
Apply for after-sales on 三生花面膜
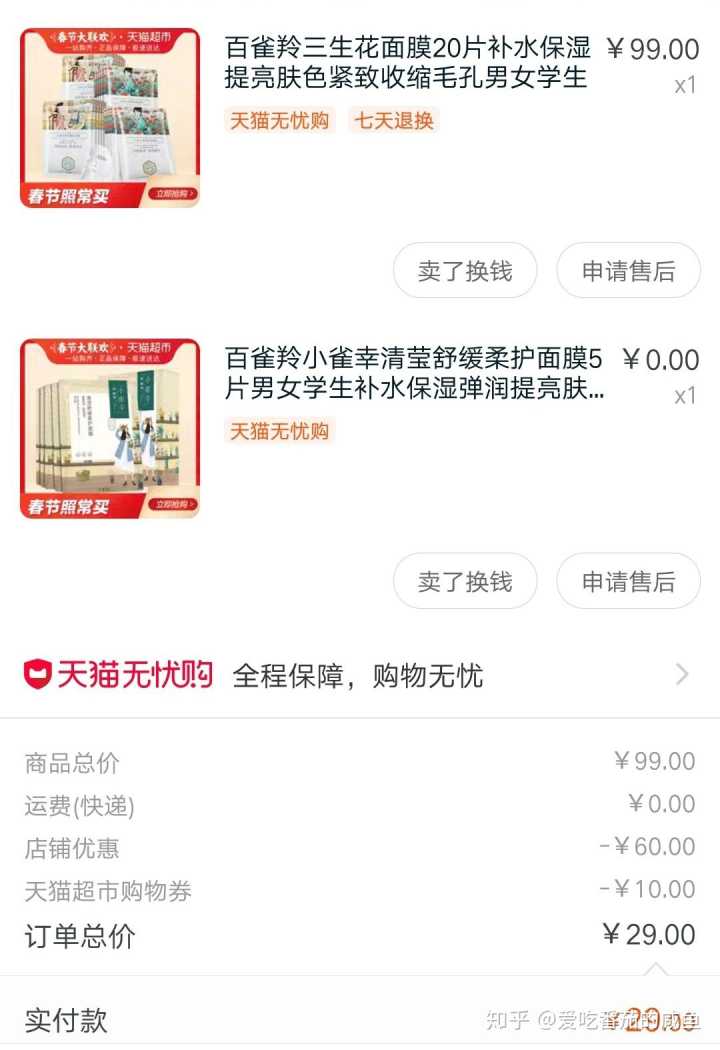(628, 271)
